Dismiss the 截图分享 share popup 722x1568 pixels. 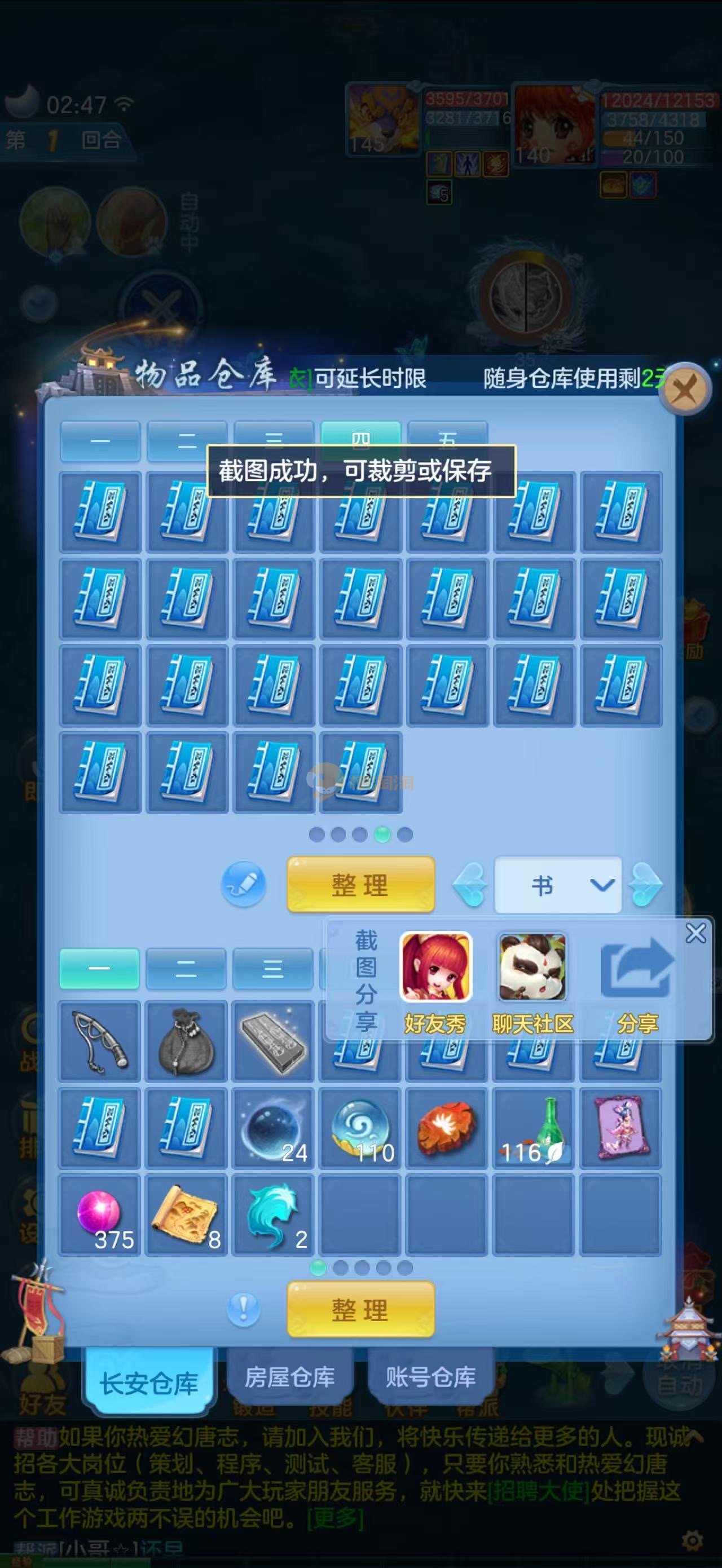pyautogui.click(x=695, y=933)
